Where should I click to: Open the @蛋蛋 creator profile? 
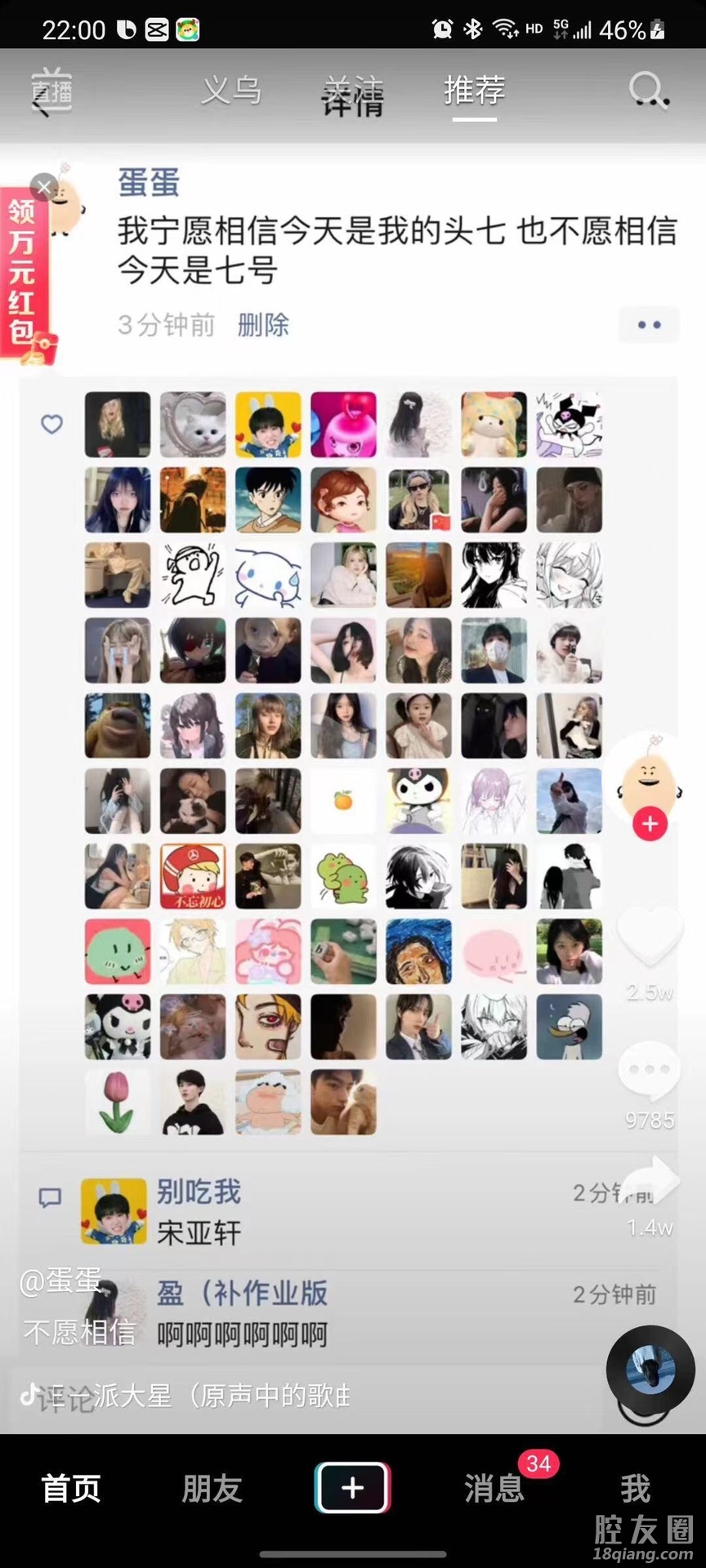point(61,1280)
